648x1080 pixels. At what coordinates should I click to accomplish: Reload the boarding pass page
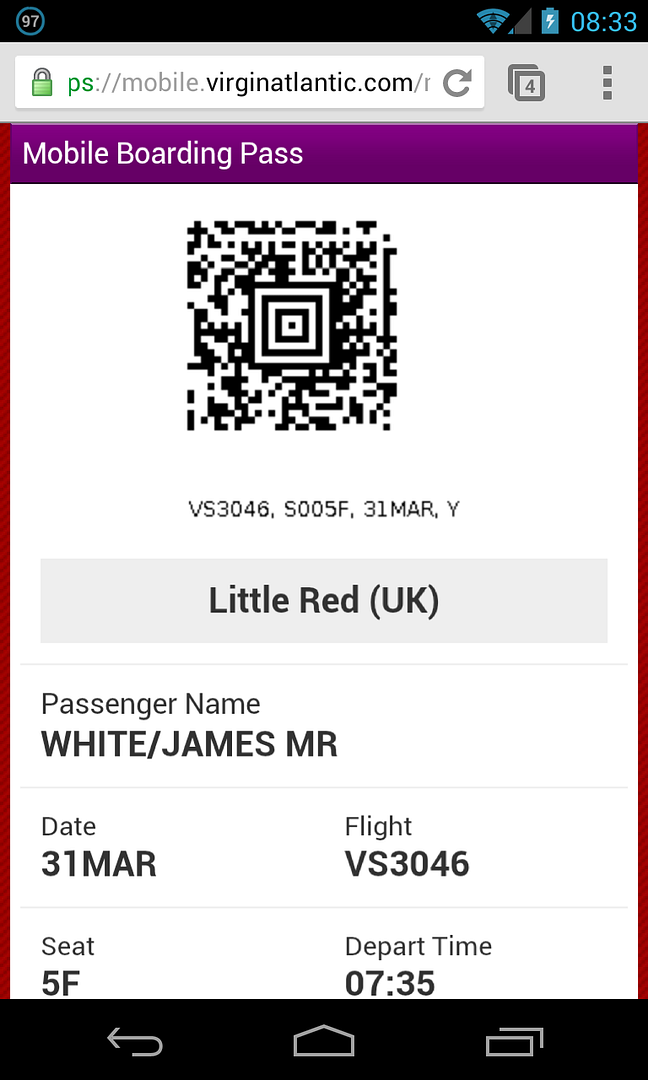point(457,83)
